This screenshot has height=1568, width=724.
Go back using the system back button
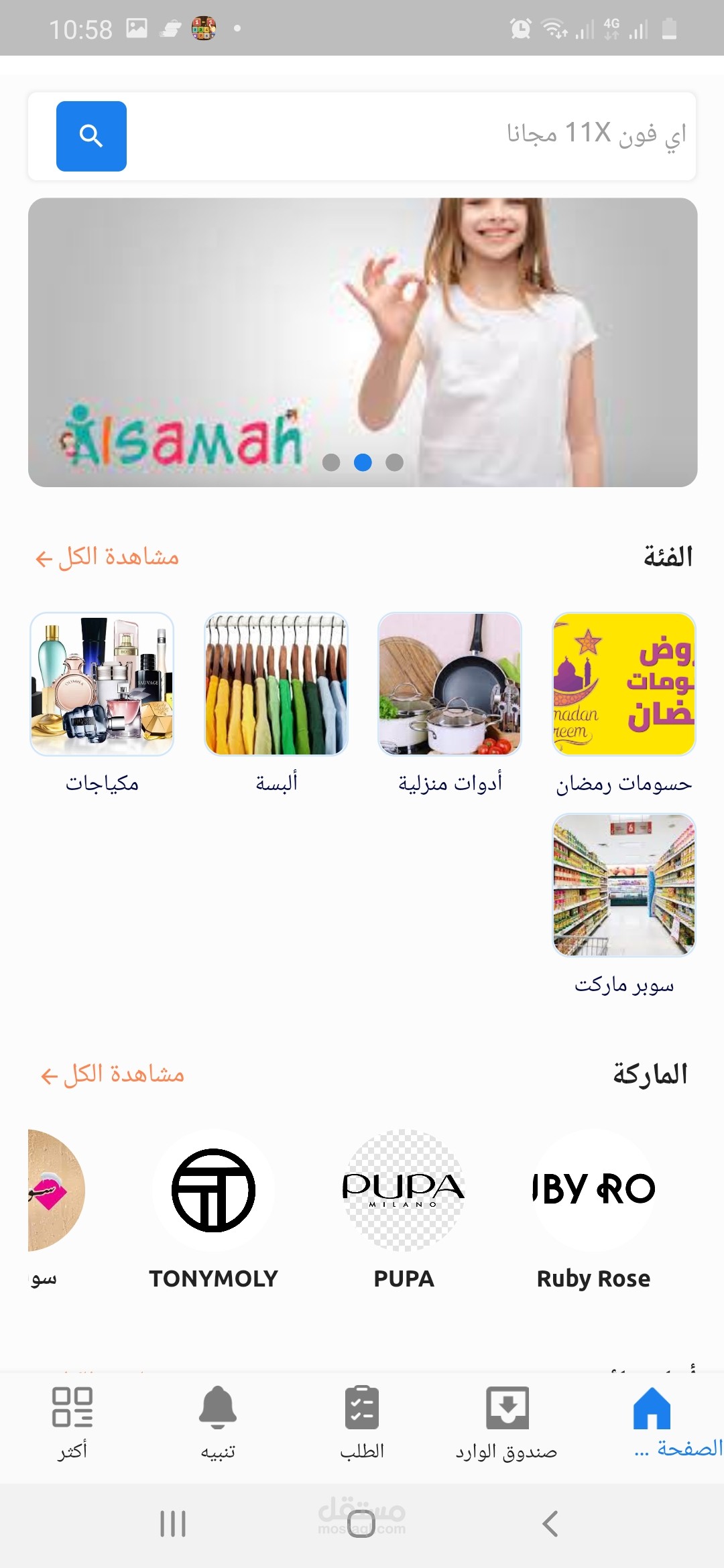point(550,1524)
